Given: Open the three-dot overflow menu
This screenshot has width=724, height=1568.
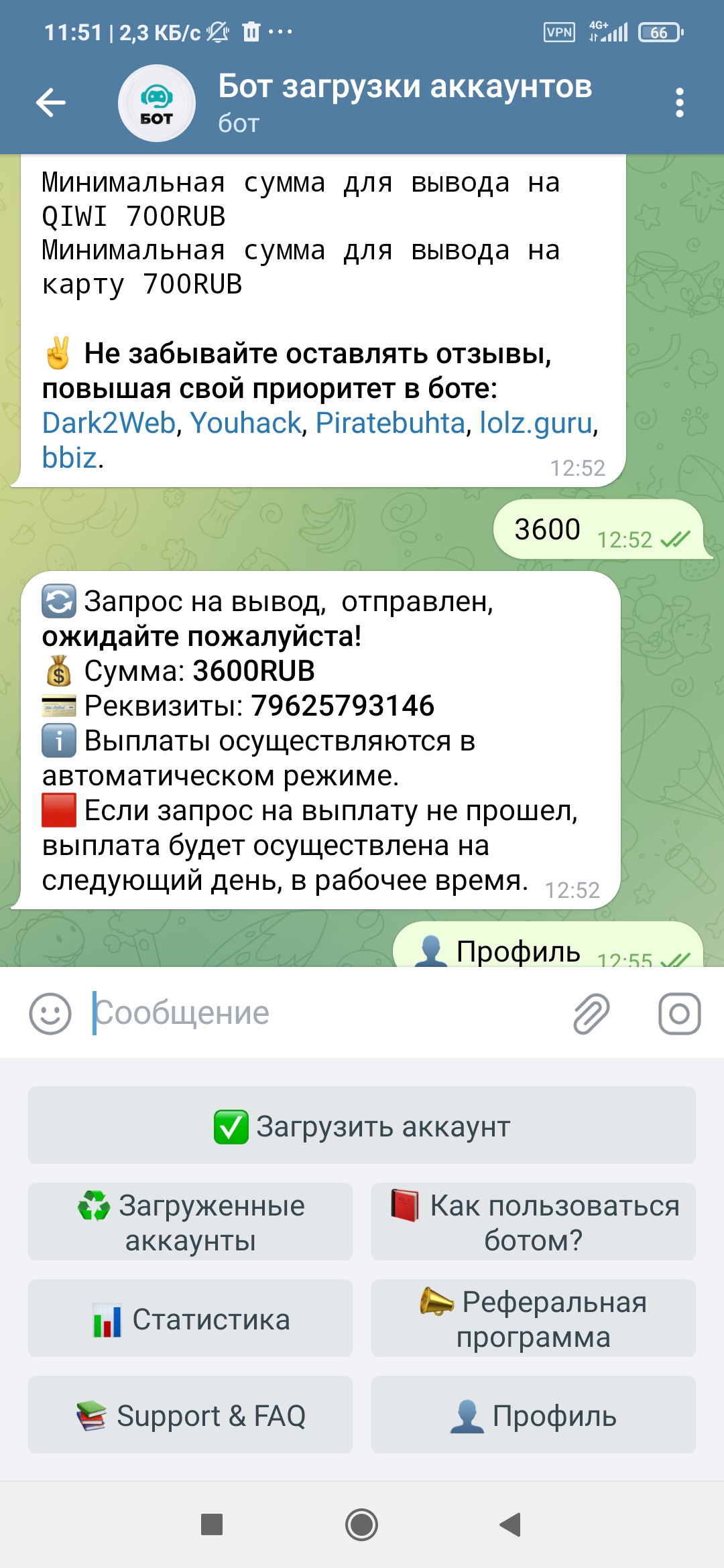Looking at the screenshot, I should [x=679, y=103].
